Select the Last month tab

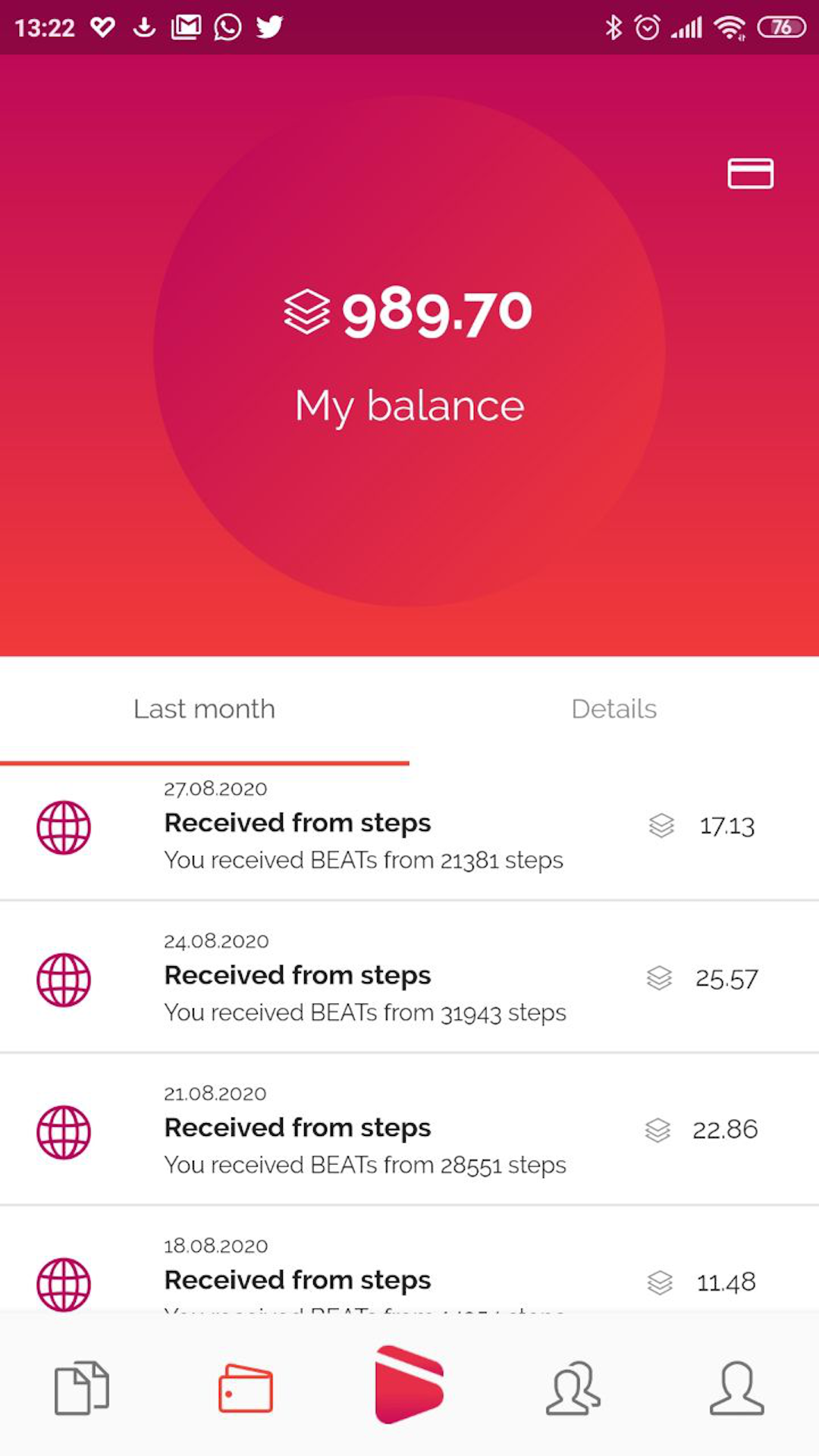tap(205, 709)
